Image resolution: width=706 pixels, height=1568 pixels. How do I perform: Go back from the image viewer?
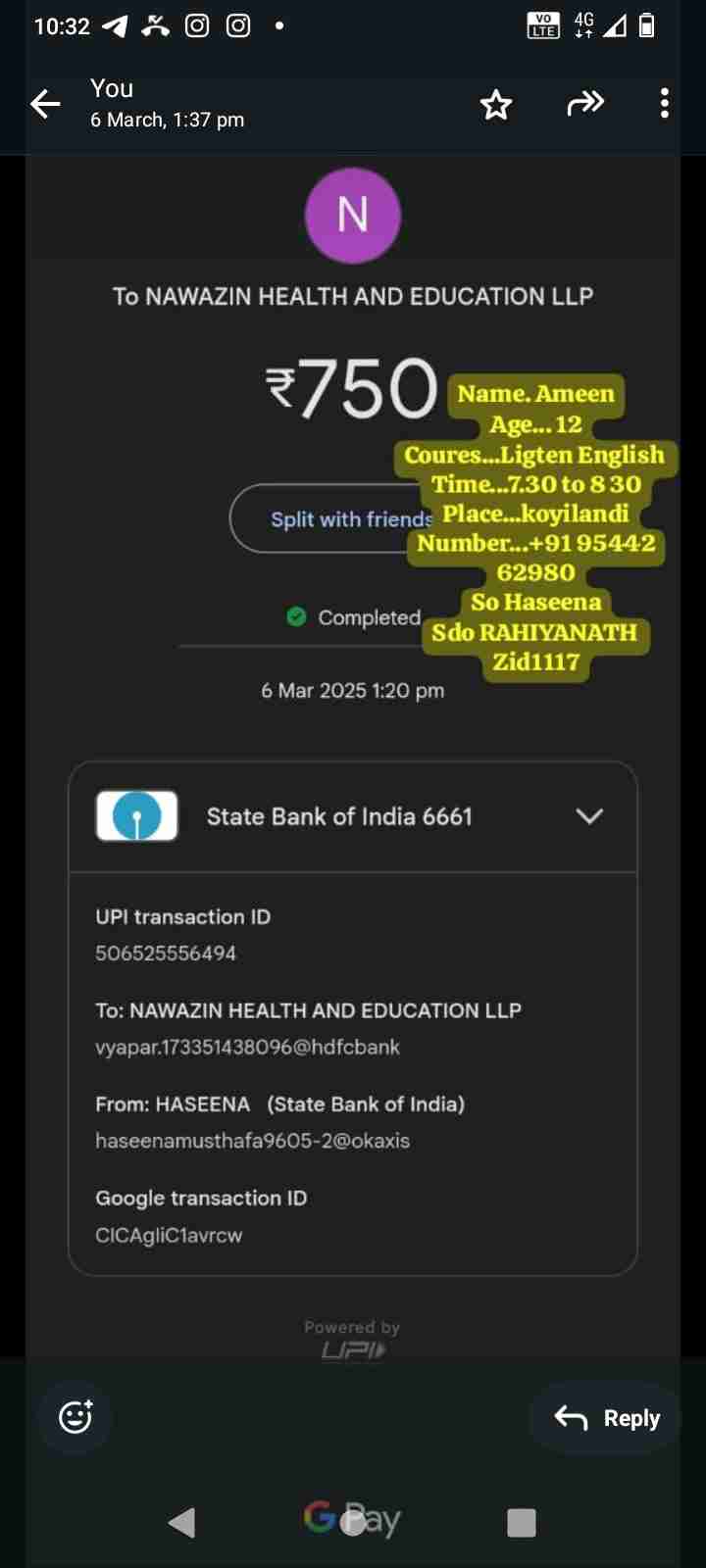point(45,103)
